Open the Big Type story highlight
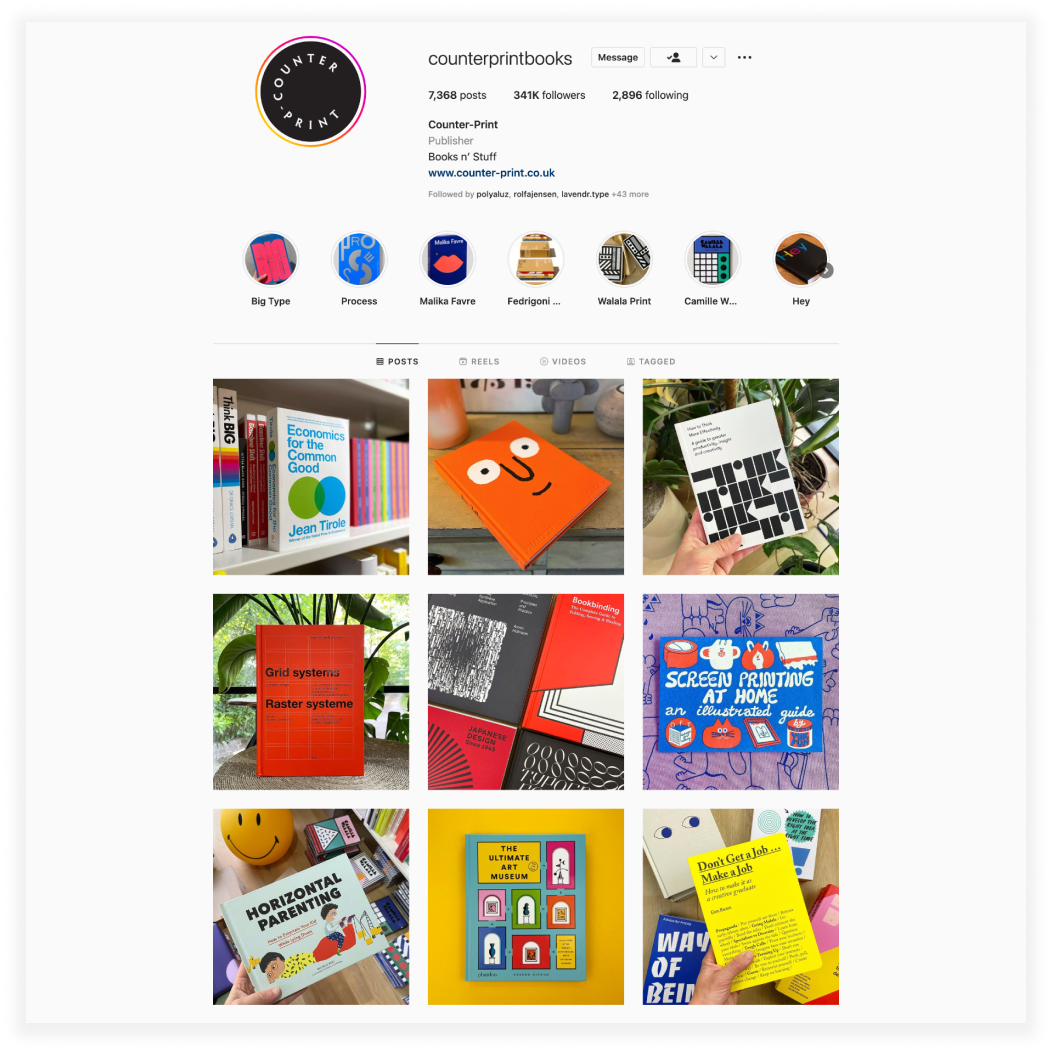The image size is (1052, 1053). pyautogui.click(x=271, y=260)
